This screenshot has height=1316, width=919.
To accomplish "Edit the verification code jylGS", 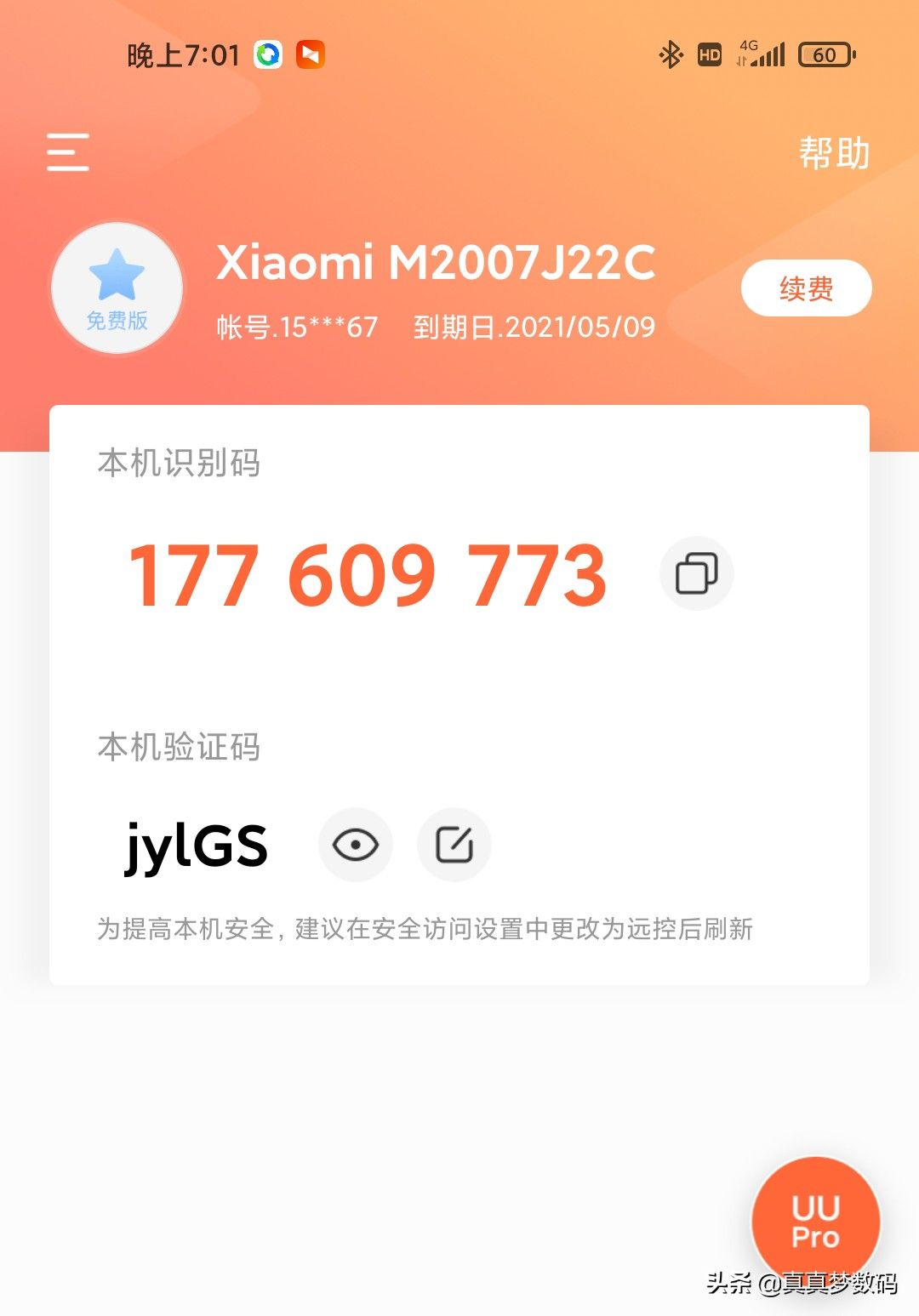I will pyautogui.click(x=454, y=845).
